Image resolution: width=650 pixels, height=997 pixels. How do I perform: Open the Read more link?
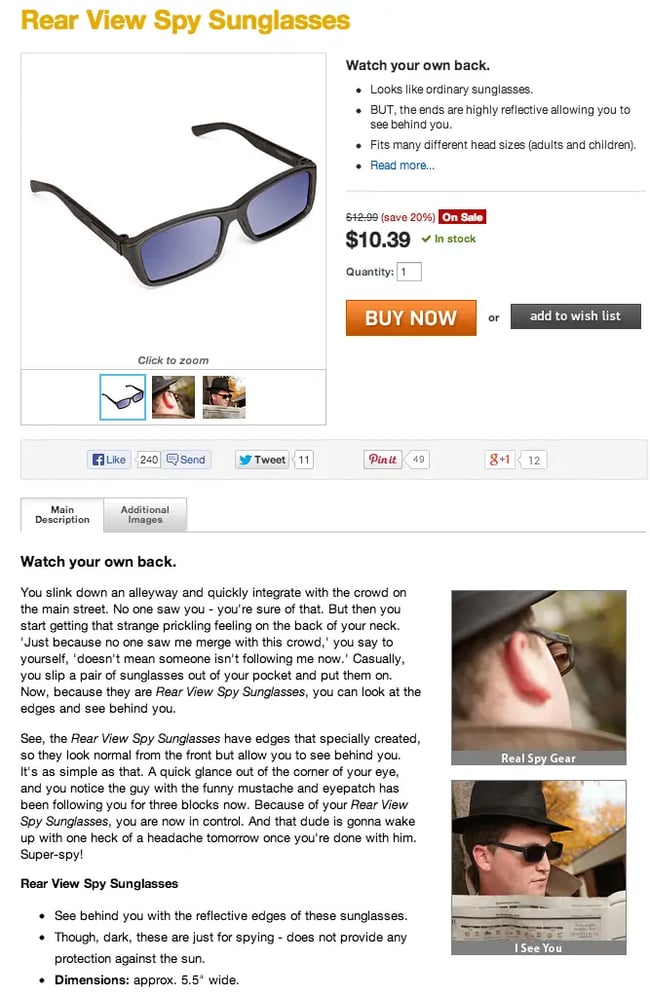[x=402, y=165]
